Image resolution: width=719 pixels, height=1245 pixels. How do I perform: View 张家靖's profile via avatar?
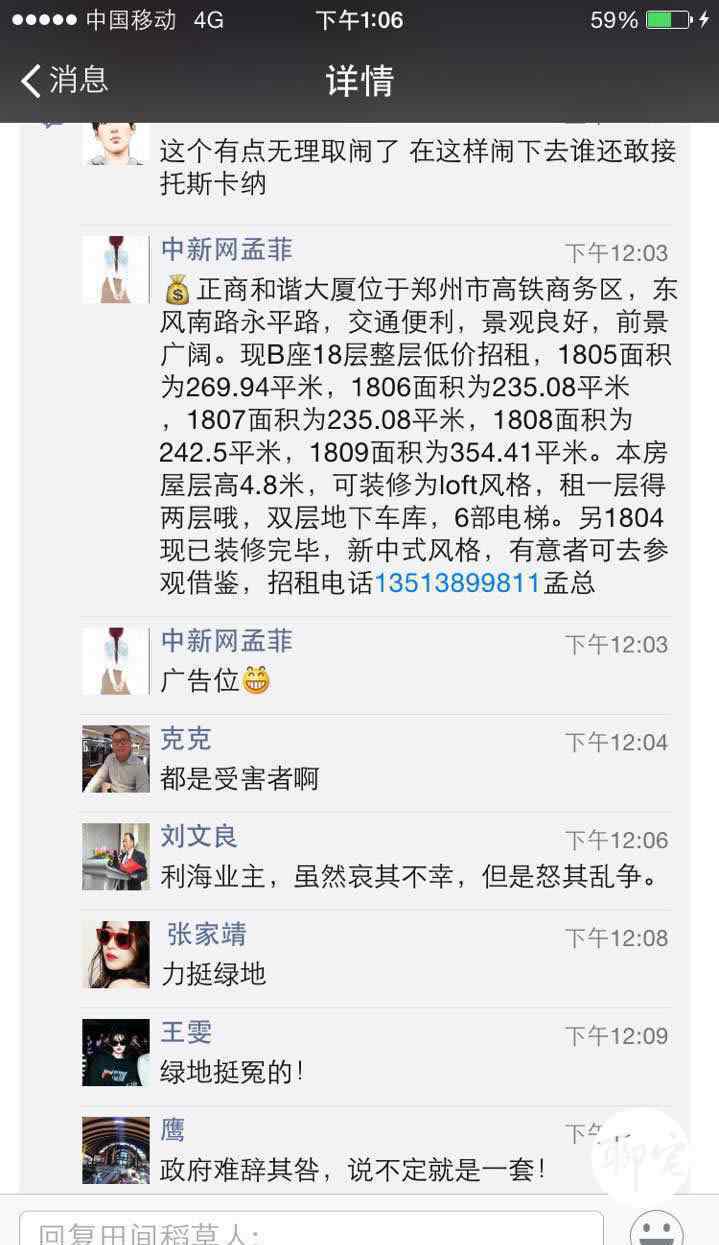tap(116, 954)
